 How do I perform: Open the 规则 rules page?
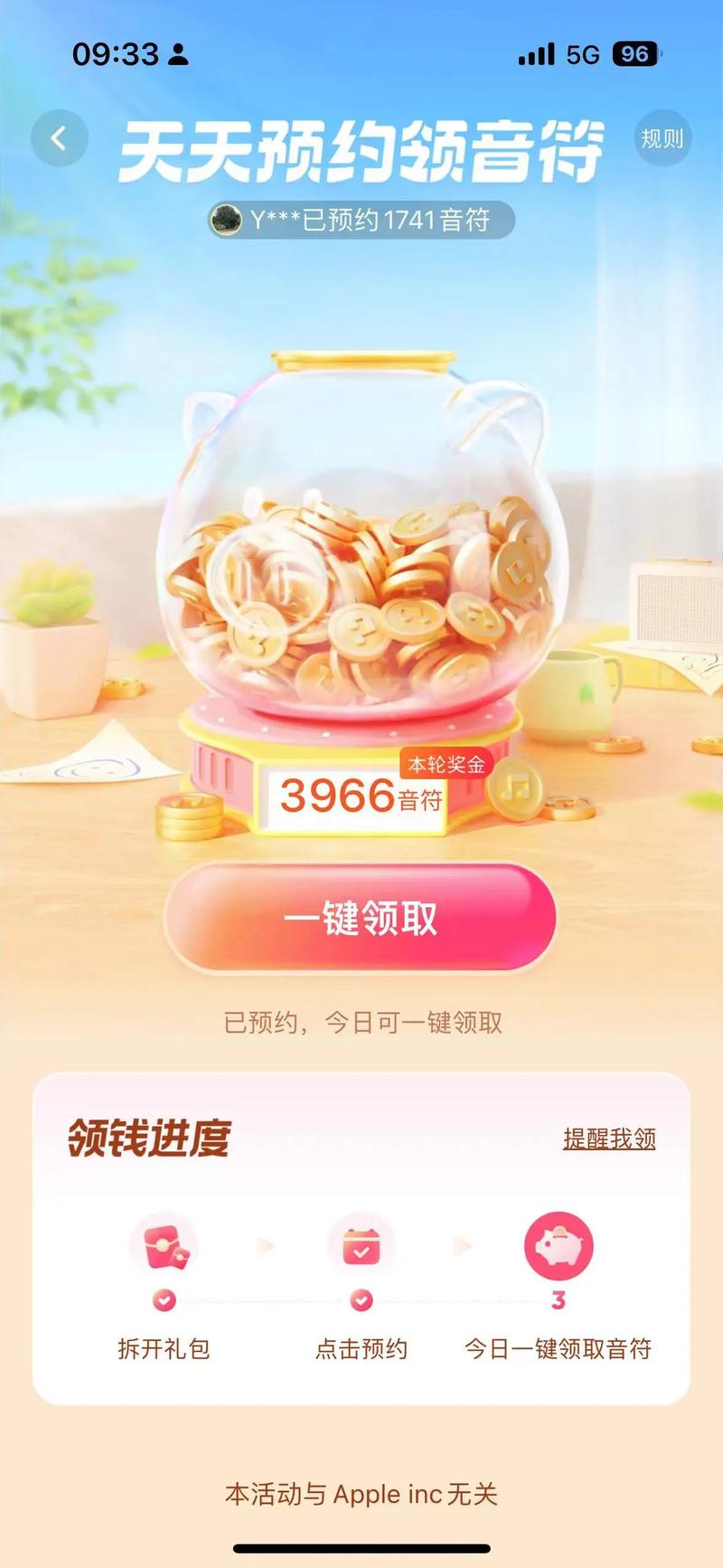662,138
